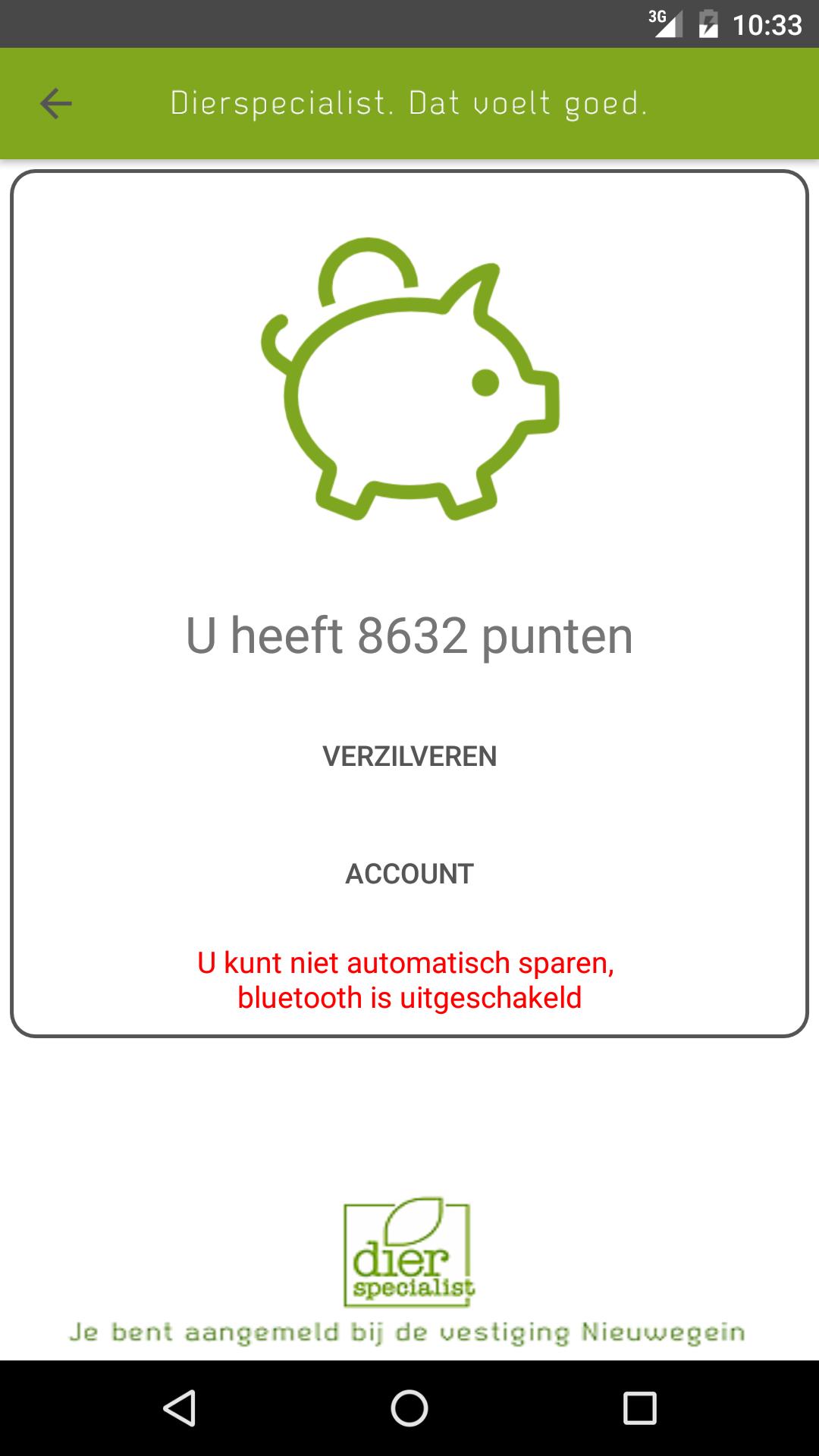Open the recent apps overview

[x=639, y=1408]
